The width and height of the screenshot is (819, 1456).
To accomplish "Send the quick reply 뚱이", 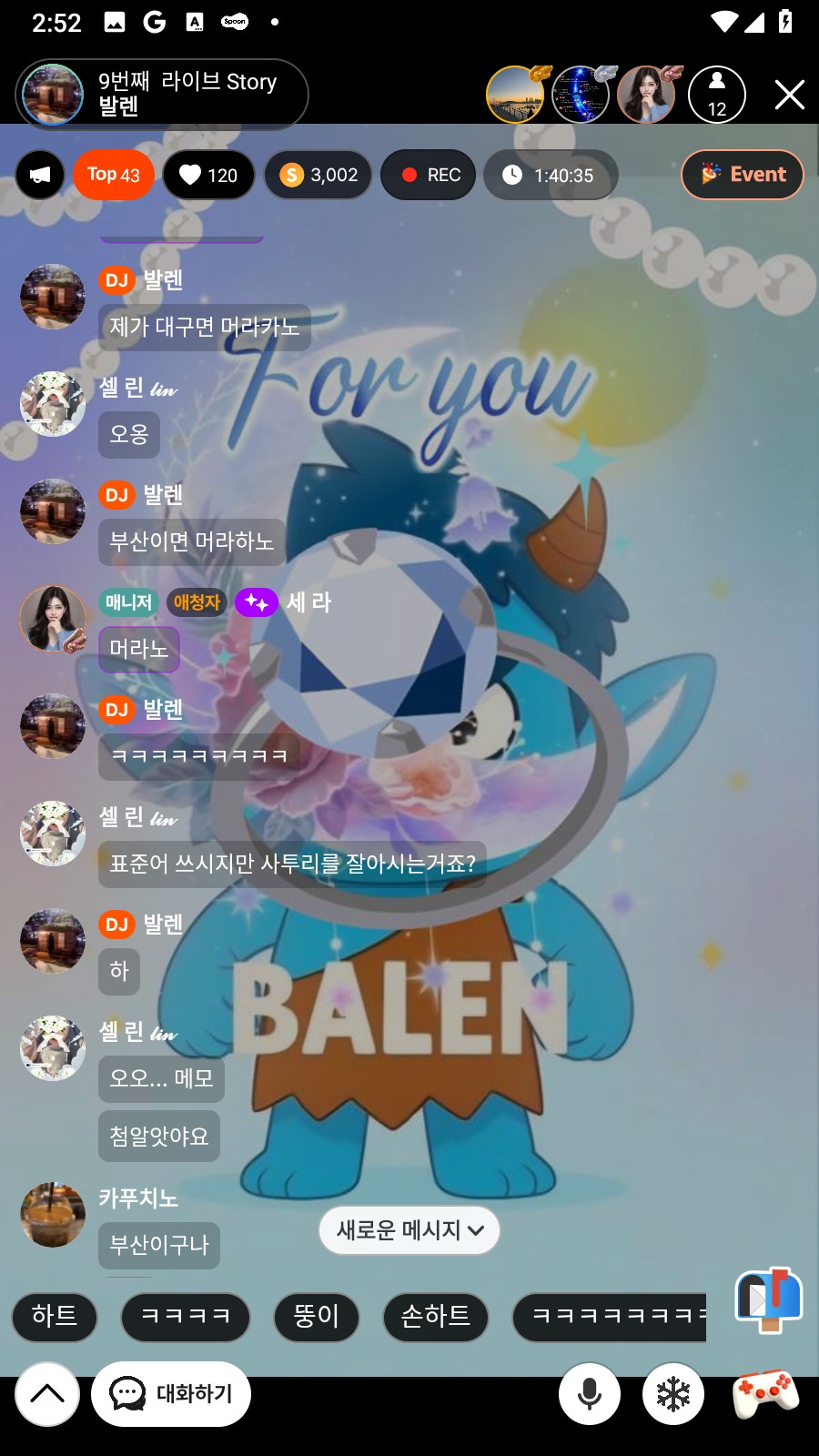I will (316, 1316).
